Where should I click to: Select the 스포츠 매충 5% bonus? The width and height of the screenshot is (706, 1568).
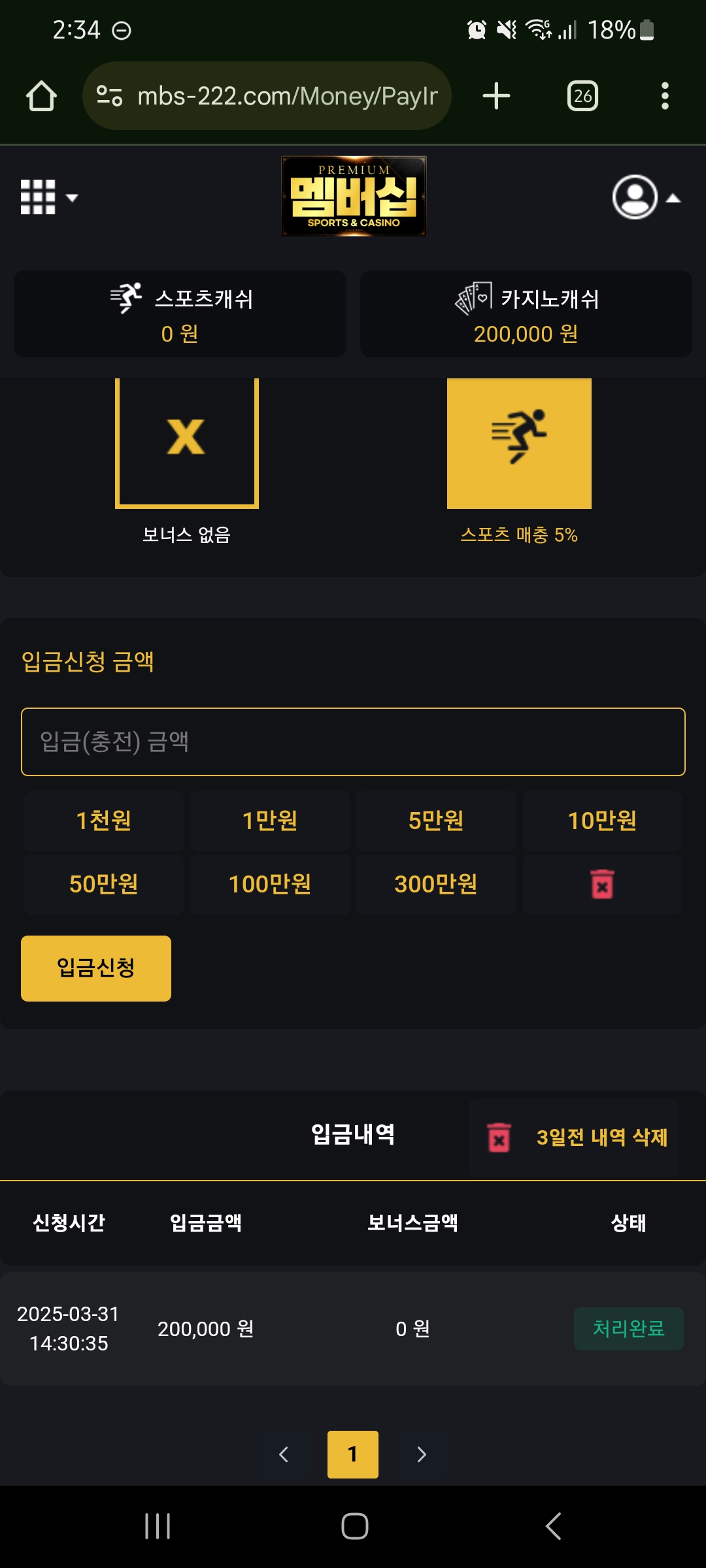point(519,444)
